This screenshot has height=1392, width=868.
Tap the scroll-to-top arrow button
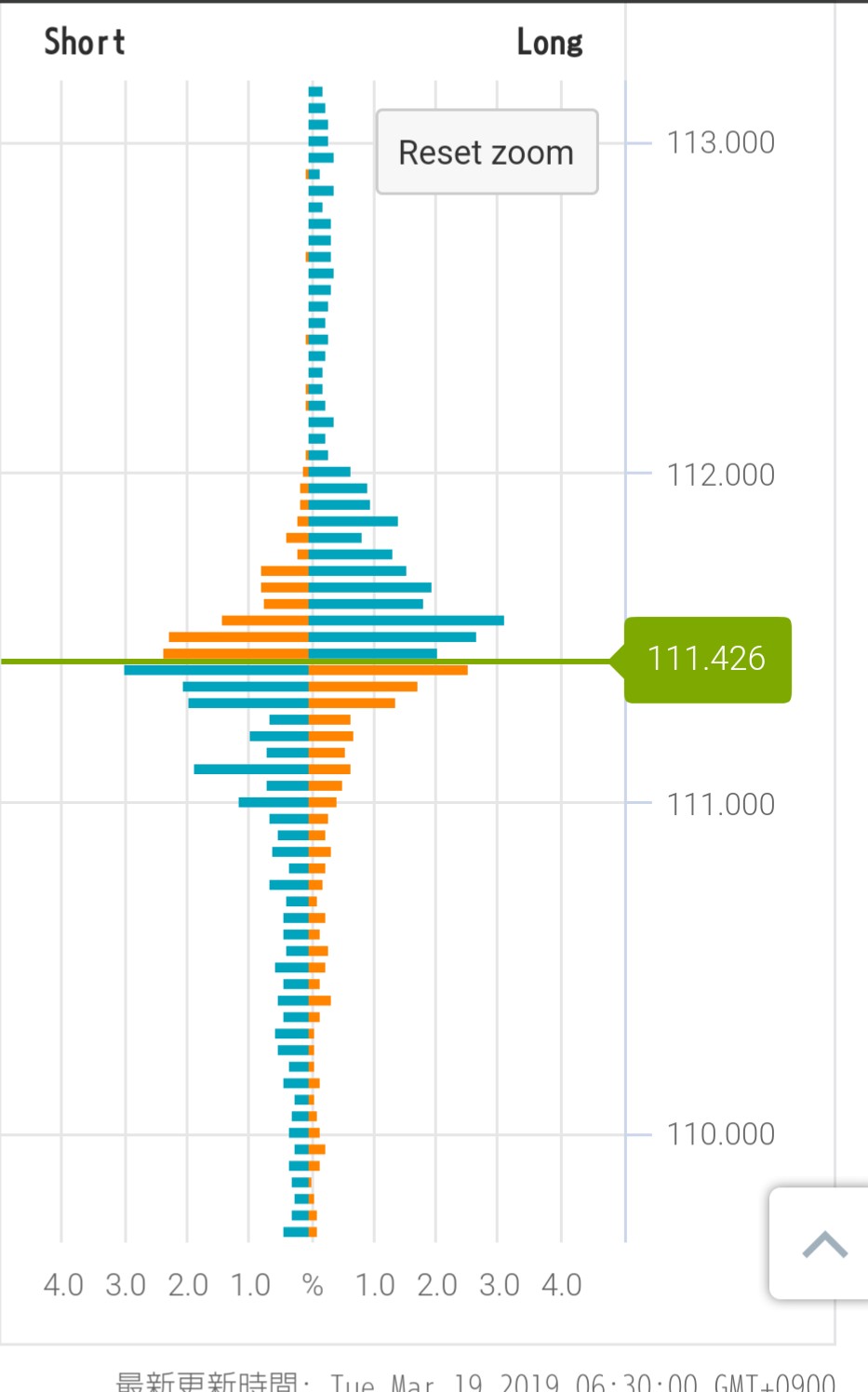pyautogui.click(x=822, y=1244)
